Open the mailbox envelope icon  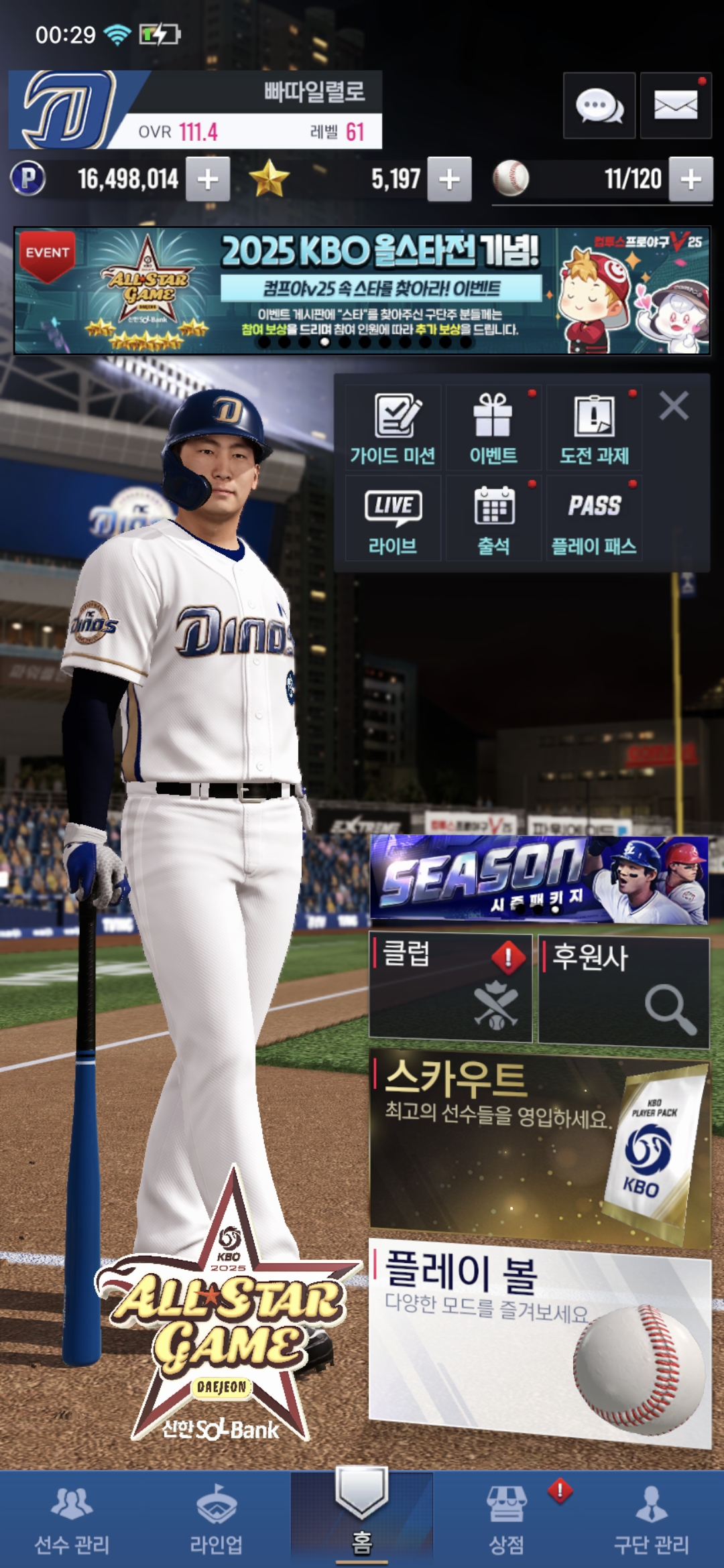click(x=676, y=106)
